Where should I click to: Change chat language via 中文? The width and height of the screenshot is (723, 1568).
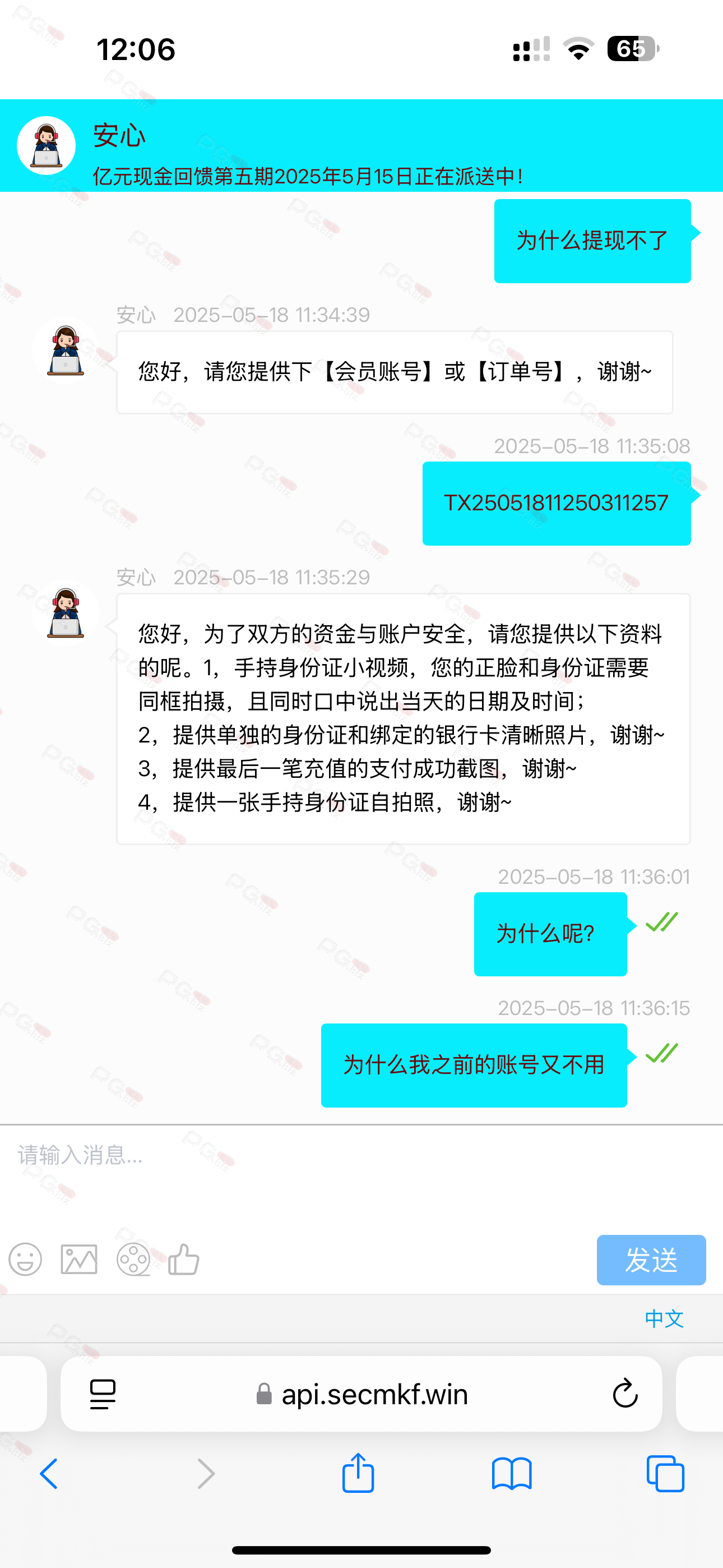point(664,1318)
